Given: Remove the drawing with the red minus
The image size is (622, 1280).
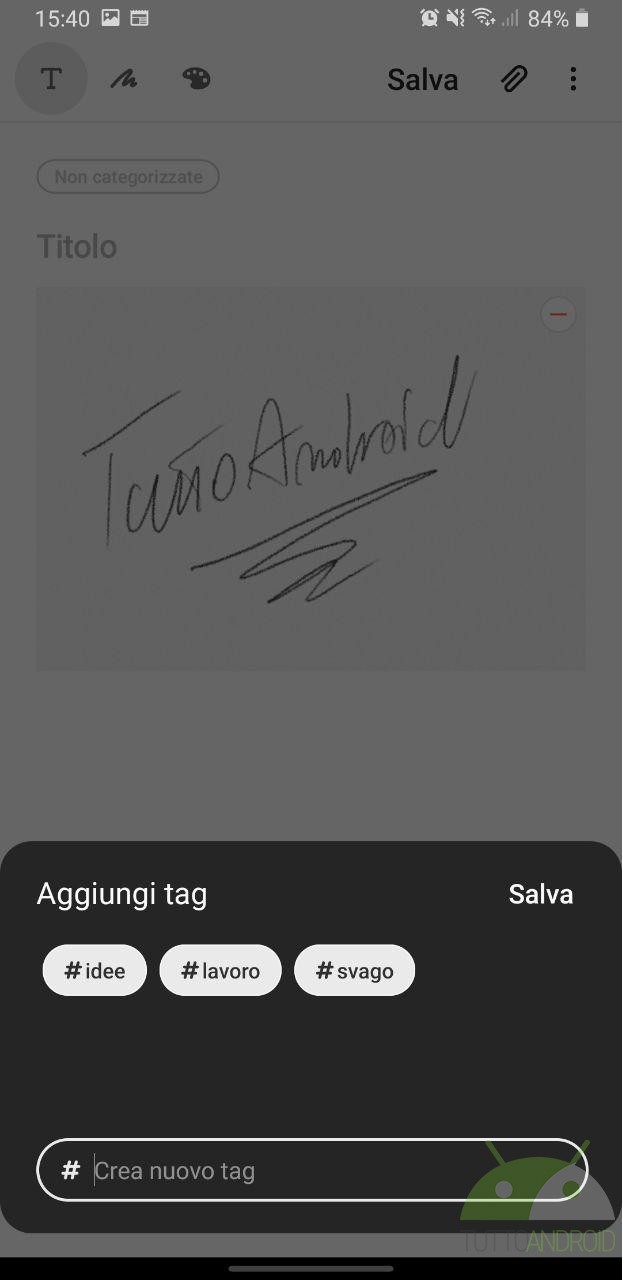Looking at the screenshot, I should 558,315.
